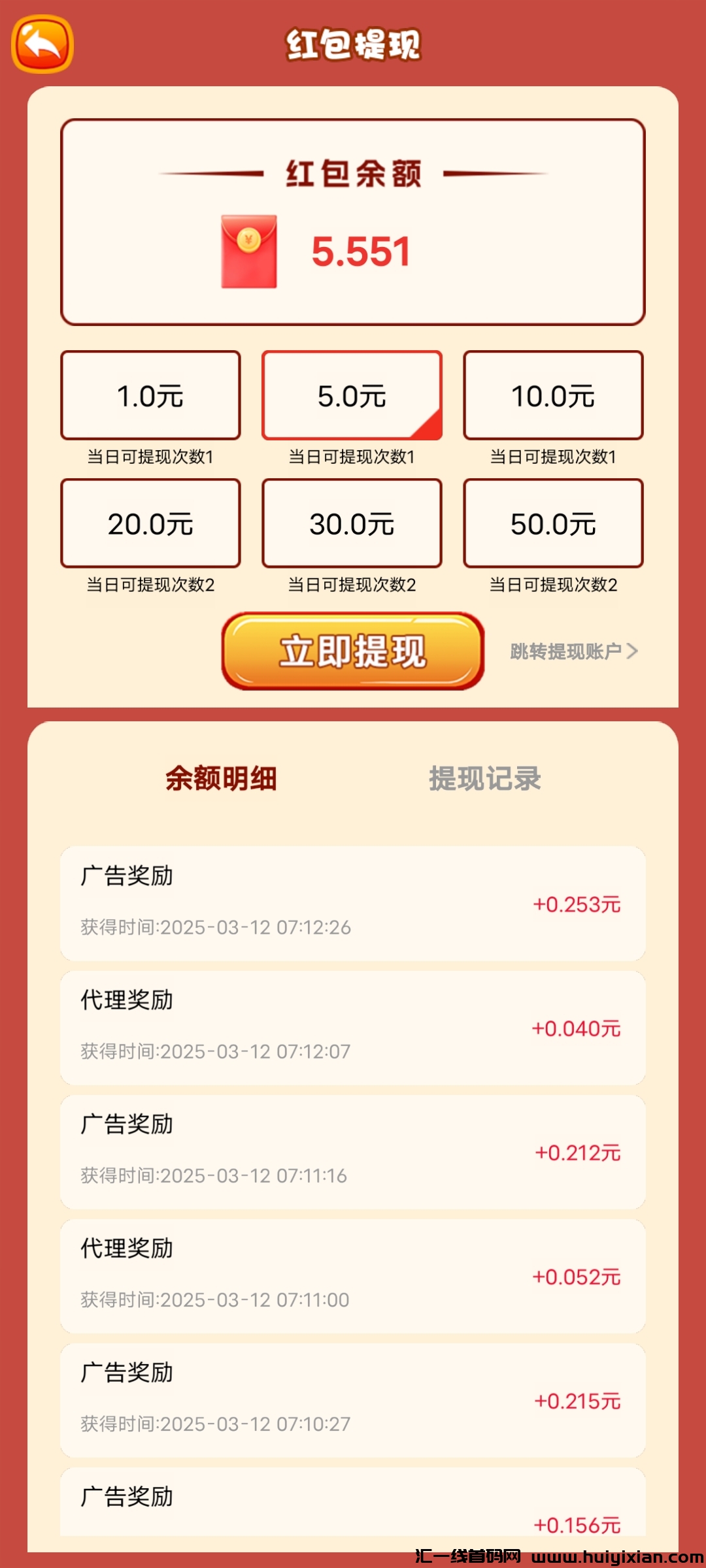Click the 红包提现 page title
Screen dimensions: 706x1568
(353, 44)
